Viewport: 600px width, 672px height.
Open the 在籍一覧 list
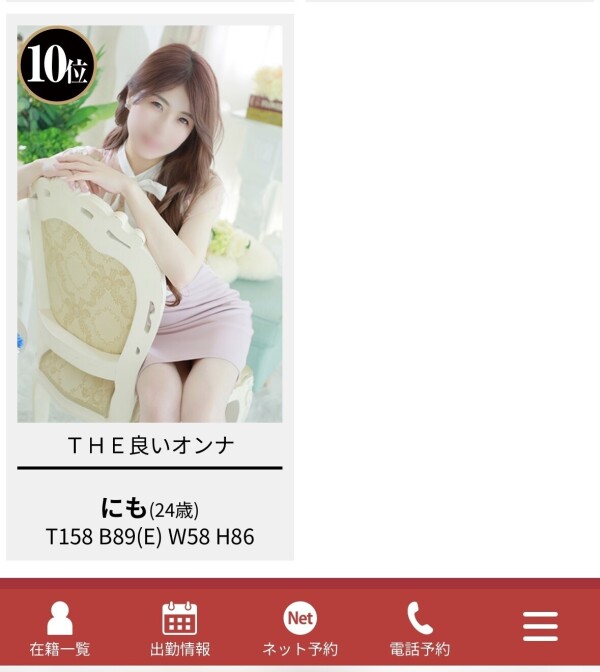click(60, 628)
